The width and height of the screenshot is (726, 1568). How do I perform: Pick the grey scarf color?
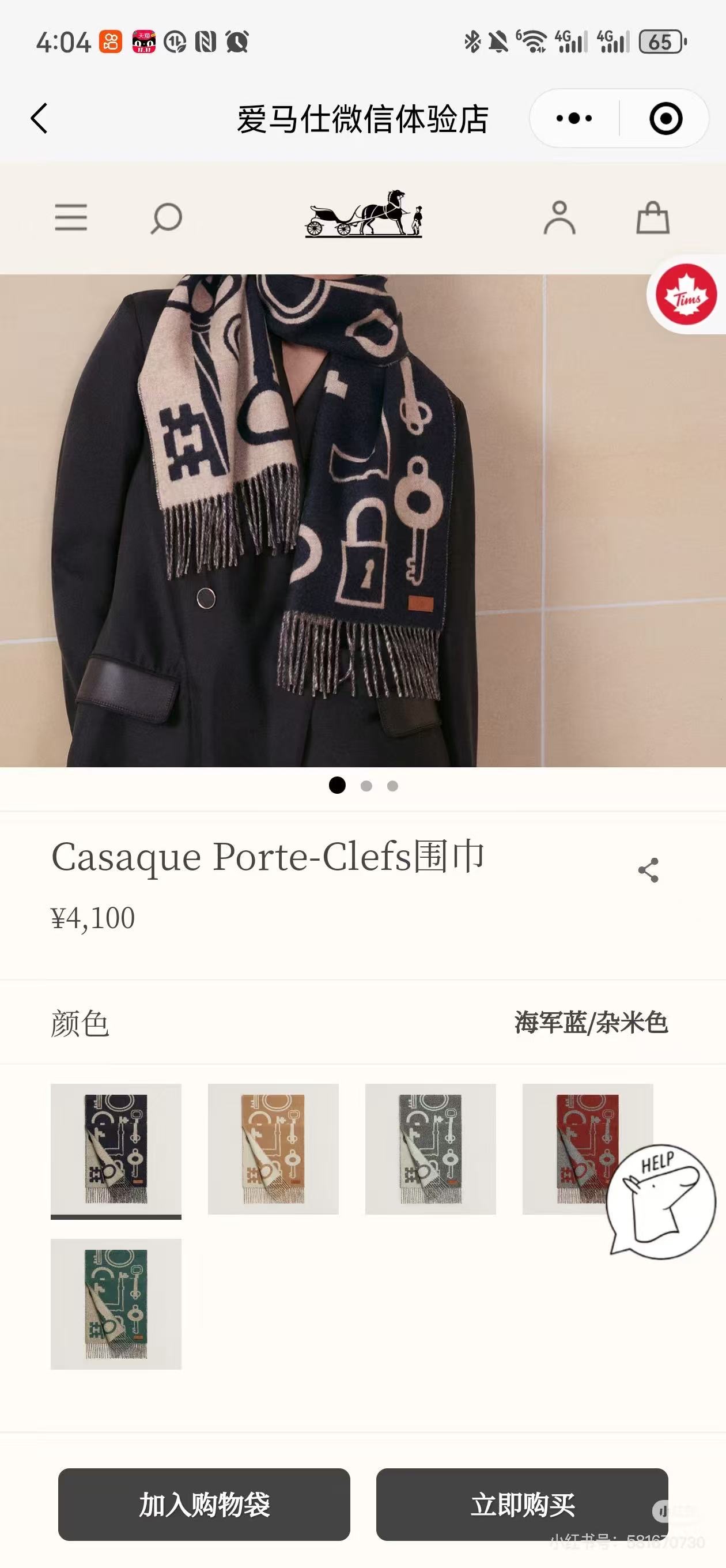(x=430, y=1149)
